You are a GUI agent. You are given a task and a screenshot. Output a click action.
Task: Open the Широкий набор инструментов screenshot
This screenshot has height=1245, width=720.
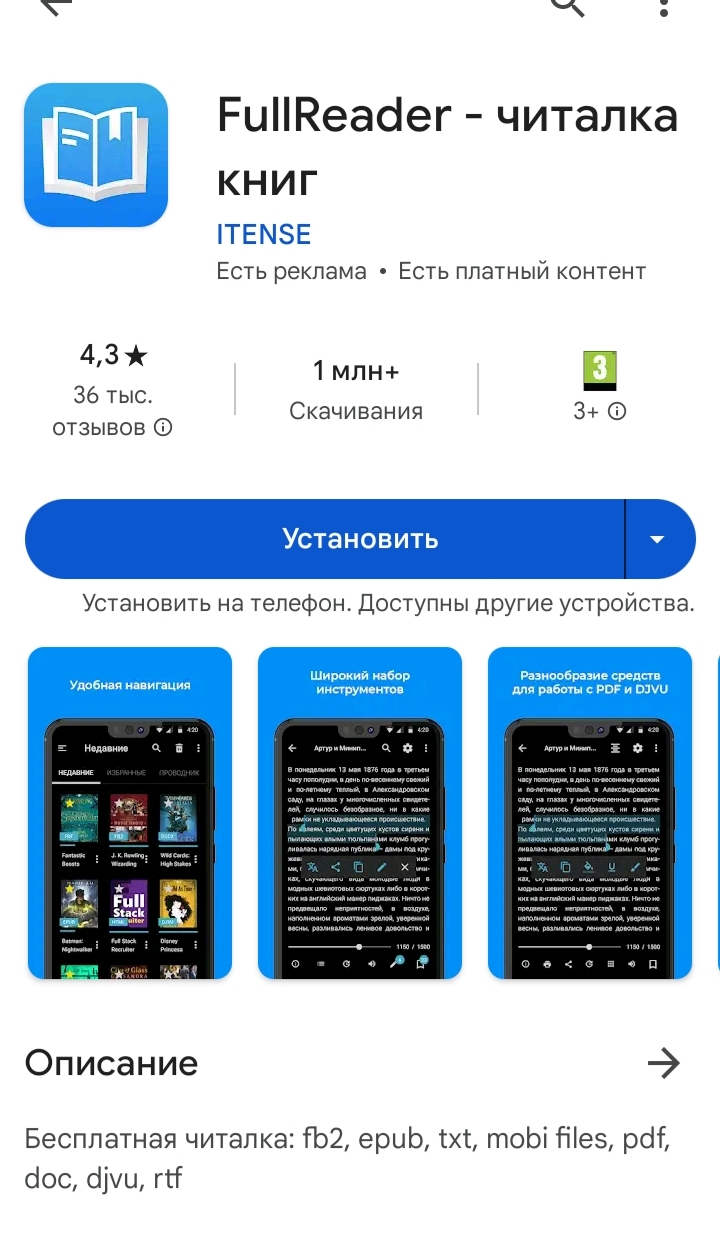click(360, 813)
